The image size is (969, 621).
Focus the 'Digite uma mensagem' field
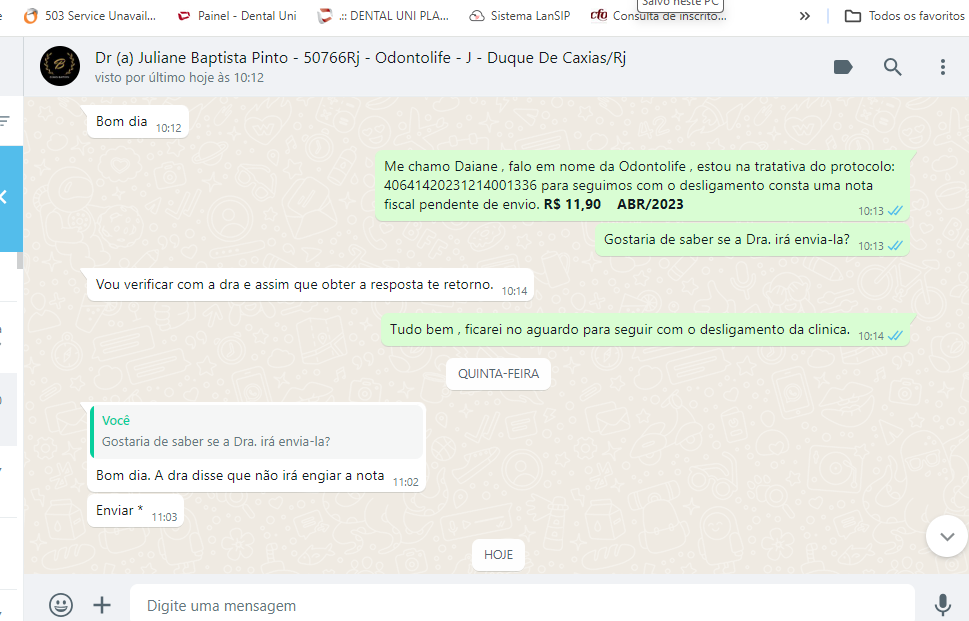click(x=520, y=605)
